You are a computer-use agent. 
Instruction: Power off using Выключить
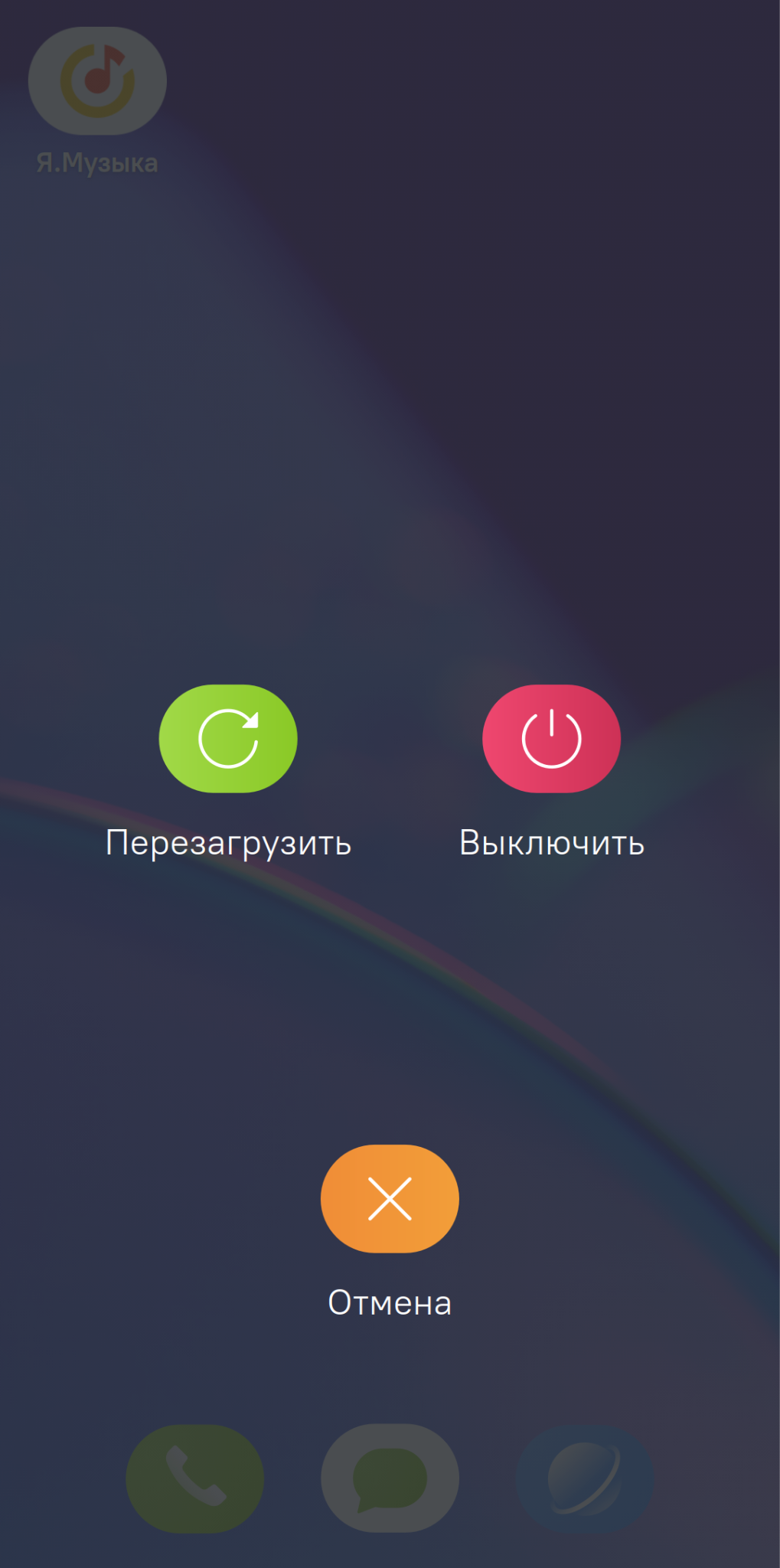(551, 739)
